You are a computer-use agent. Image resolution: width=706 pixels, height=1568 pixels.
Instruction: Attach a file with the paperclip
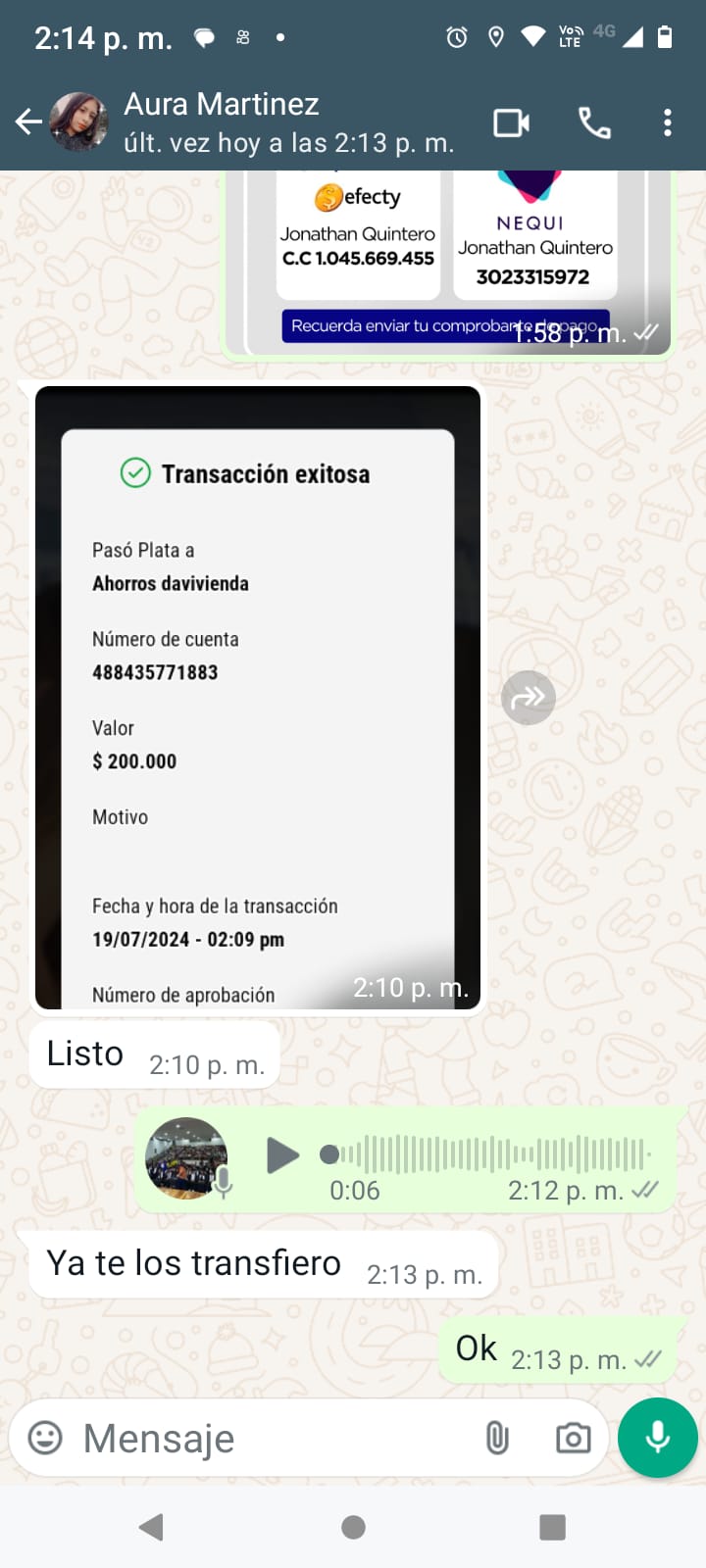497,1438
